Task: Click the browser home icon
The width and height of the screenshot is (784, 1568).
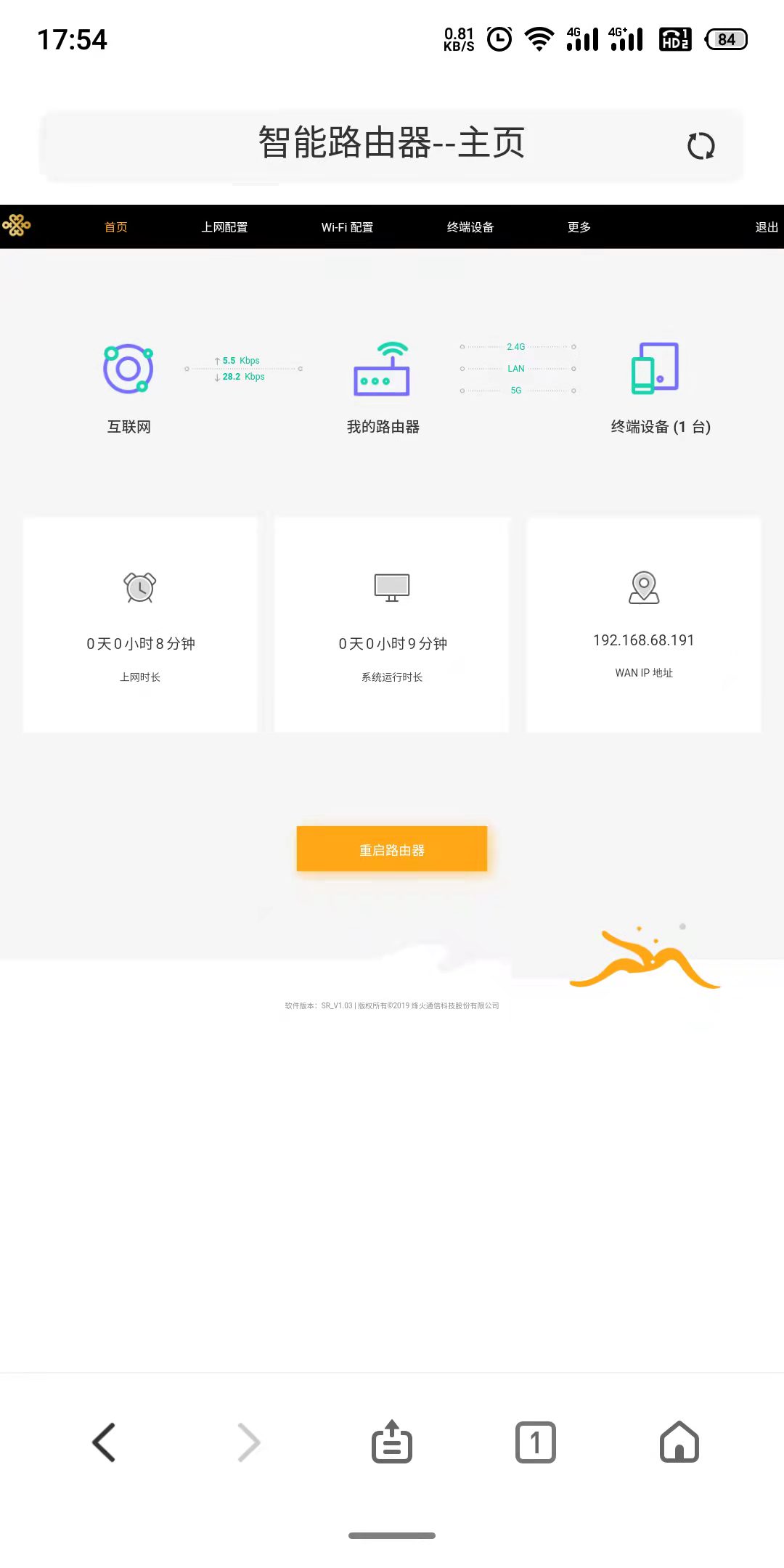Action: [679, 1442]
